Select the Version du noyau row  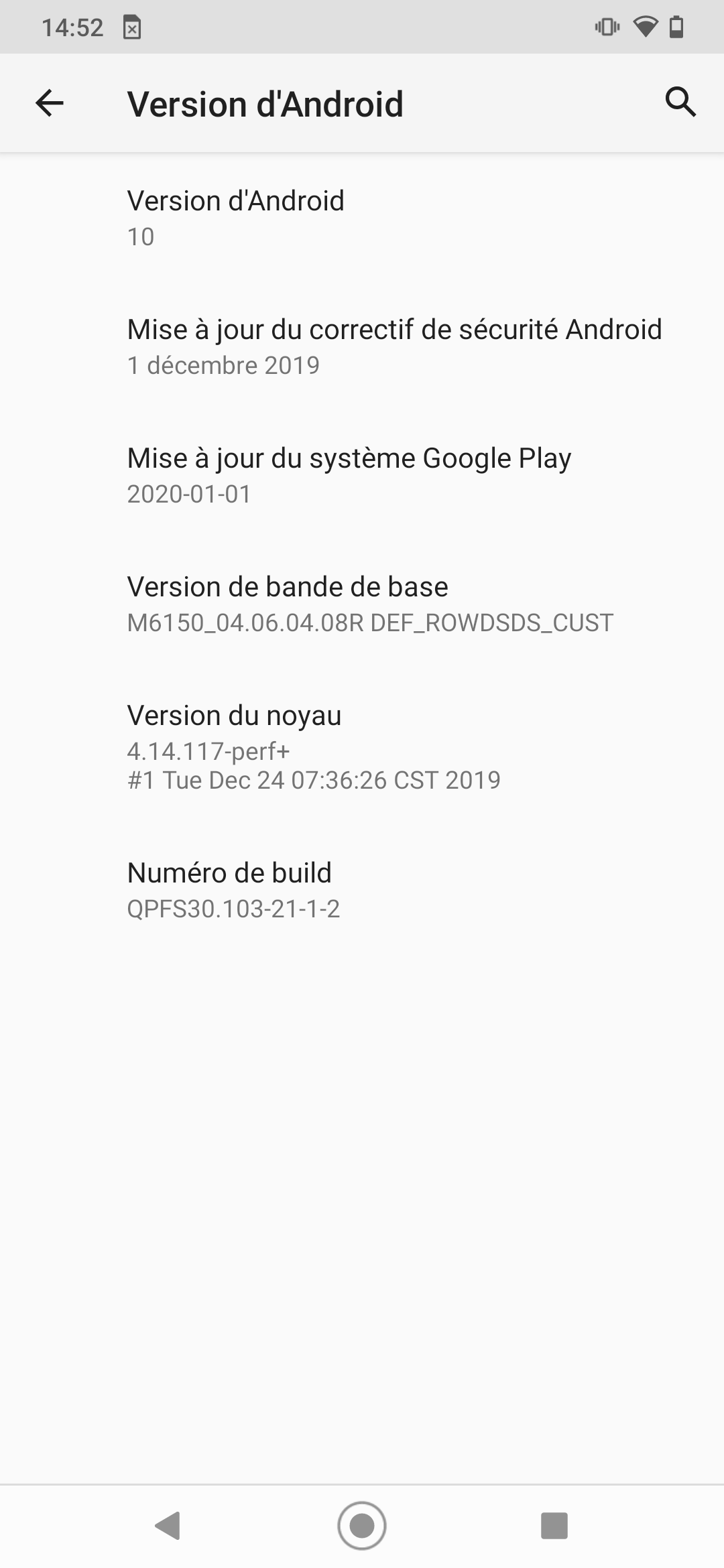362,746
